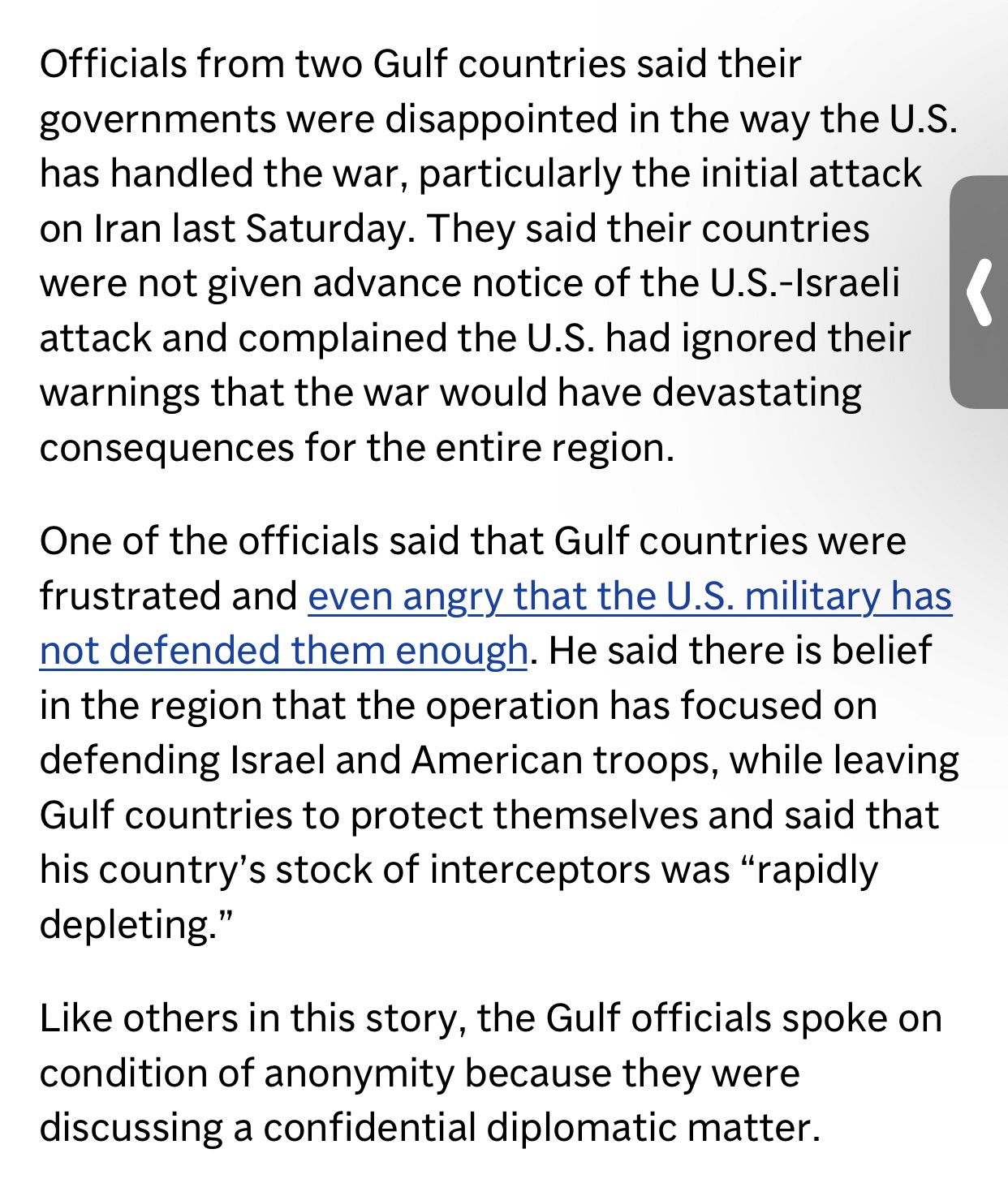The image size is (1008, 1179).
Task: Open the link about U.S. military not defending enough
Action: coord(629,598)
